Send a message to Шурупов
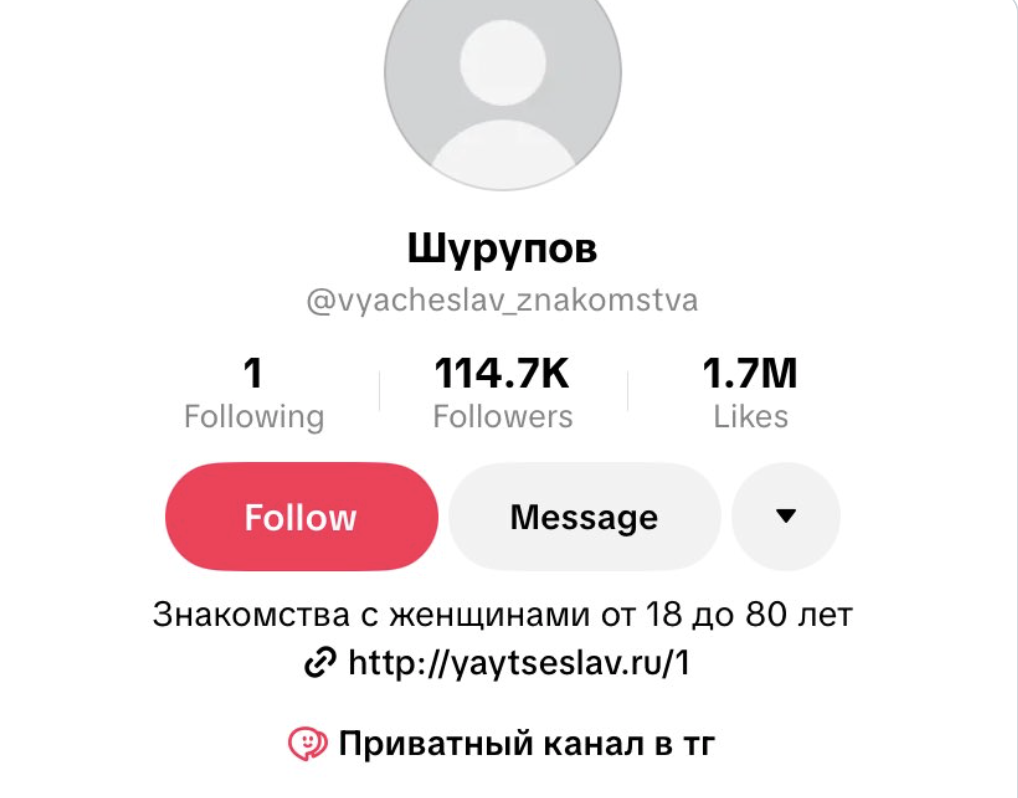Screen dimensions: 1018x798 [x=584, y=517]
